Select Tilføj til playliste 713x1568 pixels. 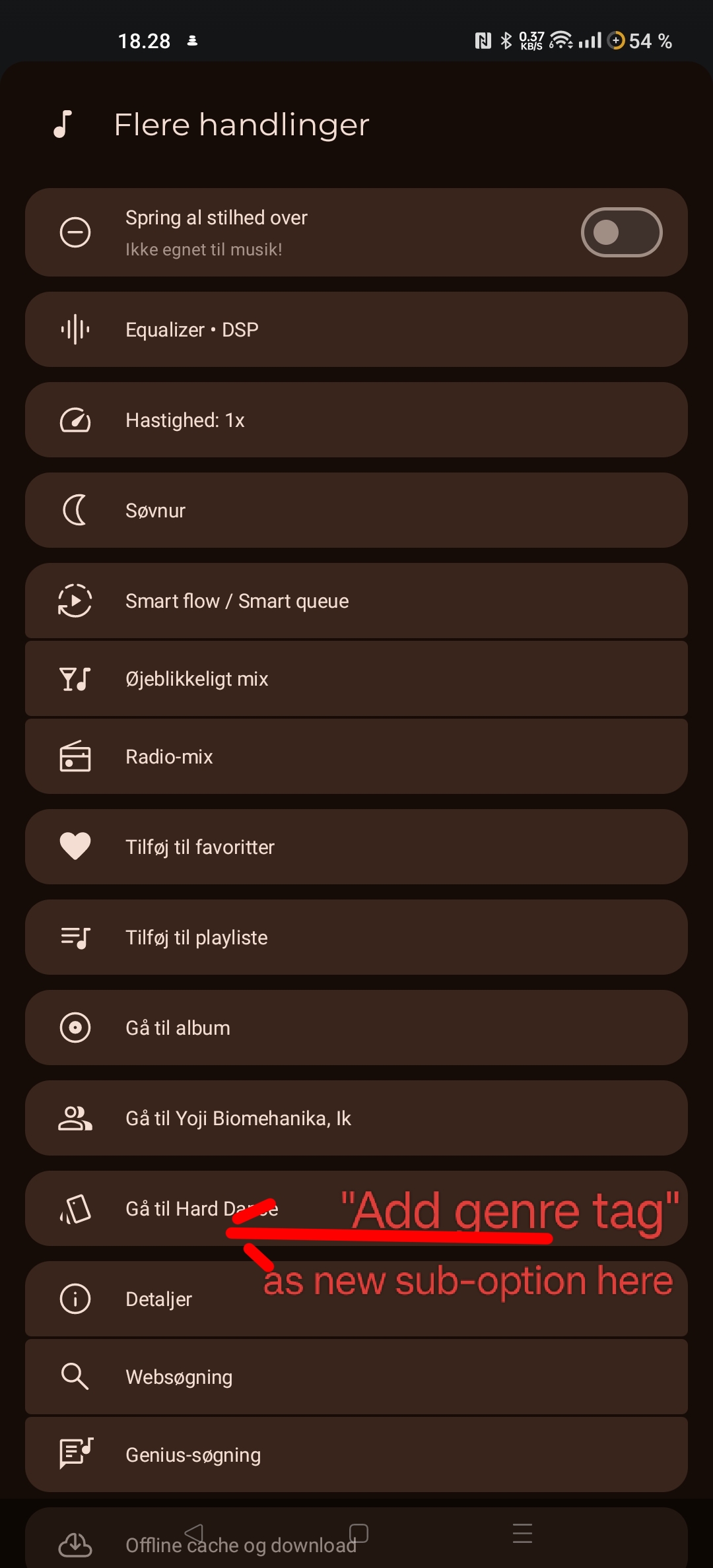coord(356,937)
